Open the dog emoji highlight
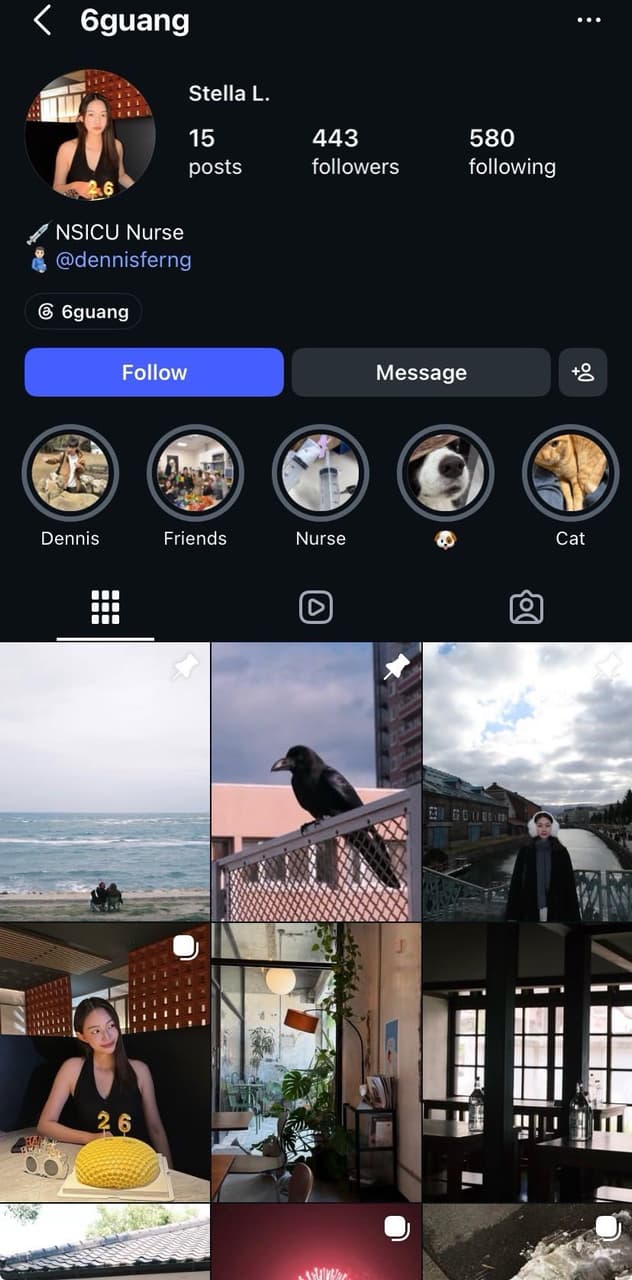 click(x=446, y=473)
